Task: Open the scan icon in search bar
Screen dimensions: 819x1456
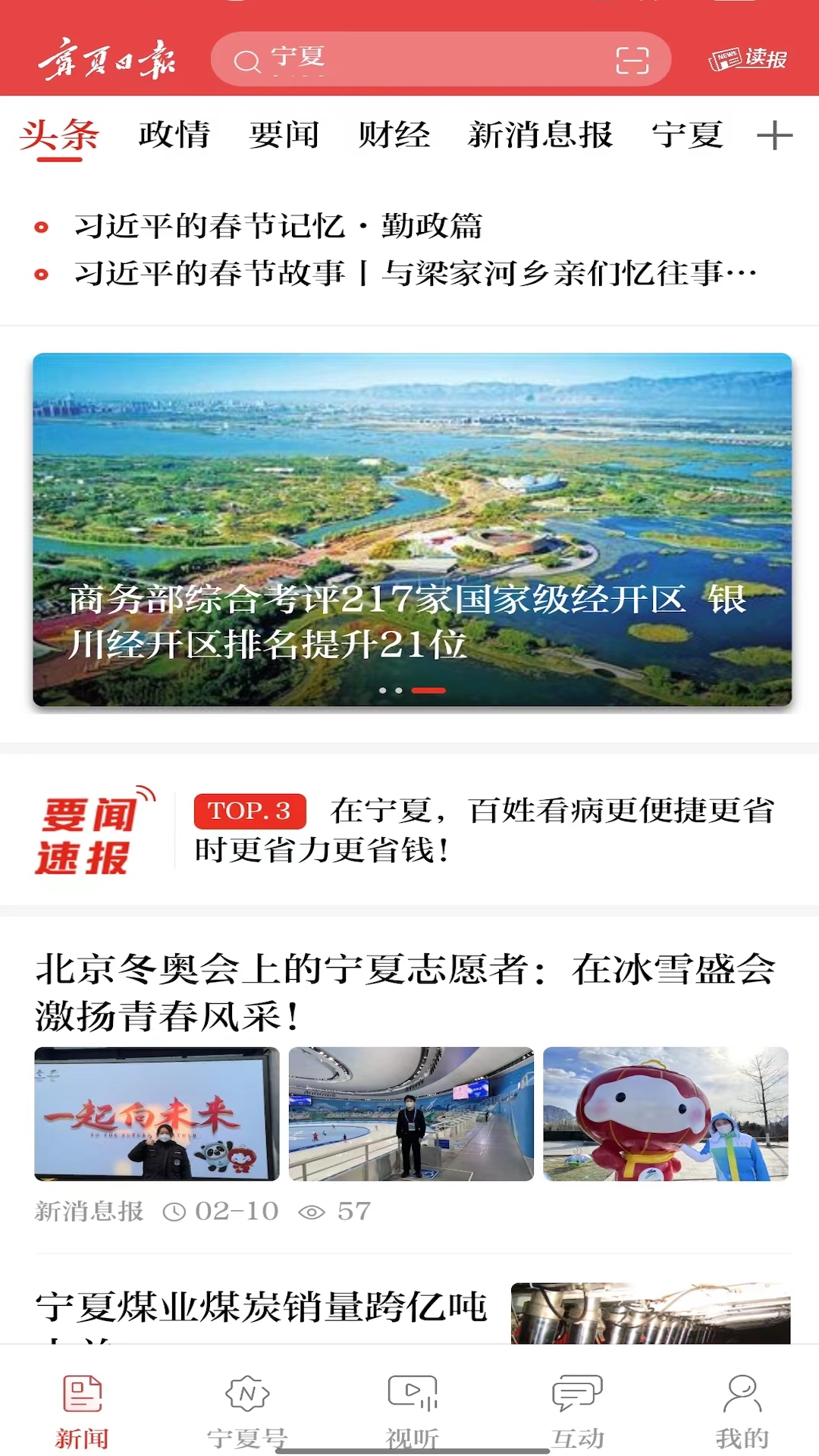Action: pos(632,60)
